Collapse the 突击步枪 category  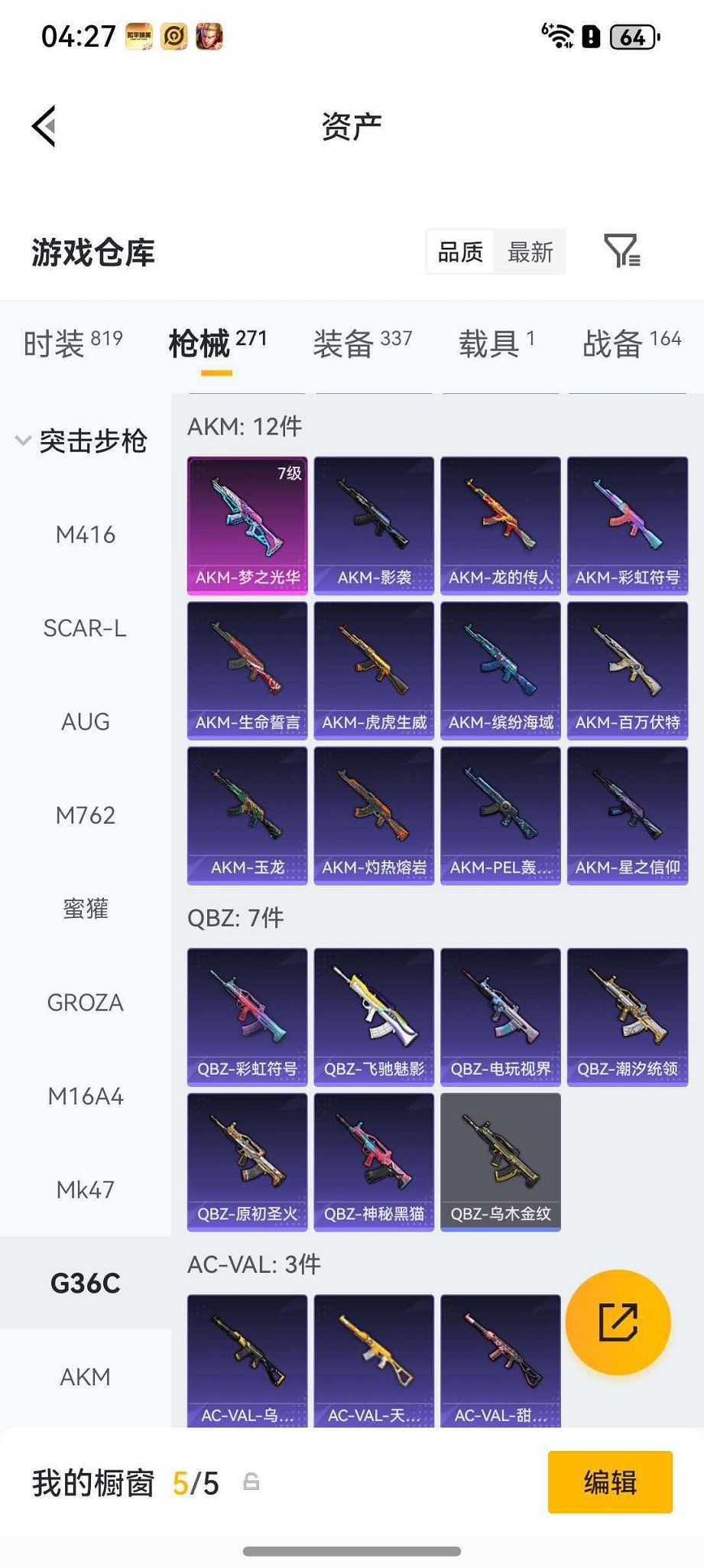tap(83, 441)
